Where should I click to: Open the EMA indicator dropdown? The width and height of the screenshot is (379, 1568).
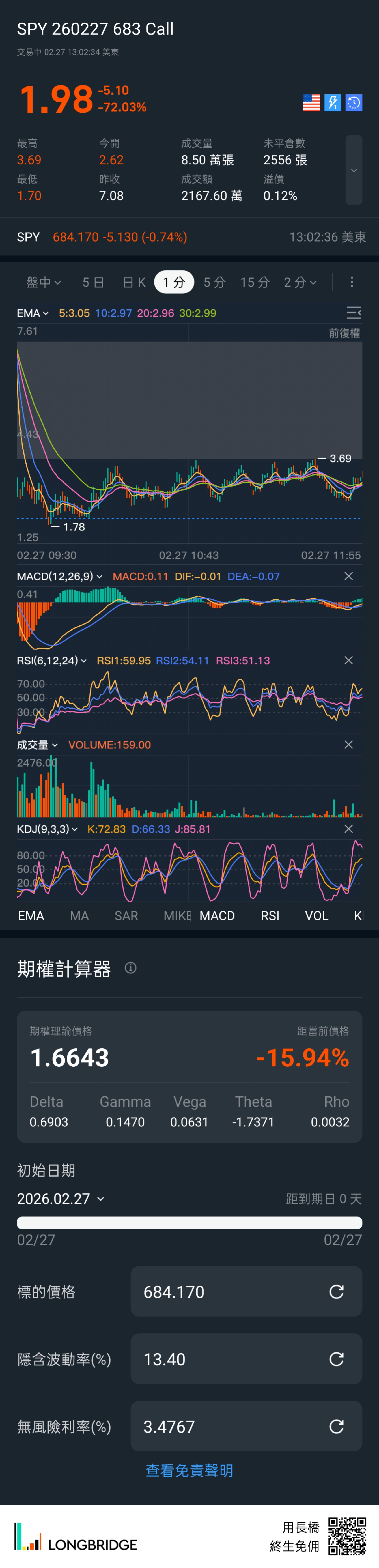point(33,314)
